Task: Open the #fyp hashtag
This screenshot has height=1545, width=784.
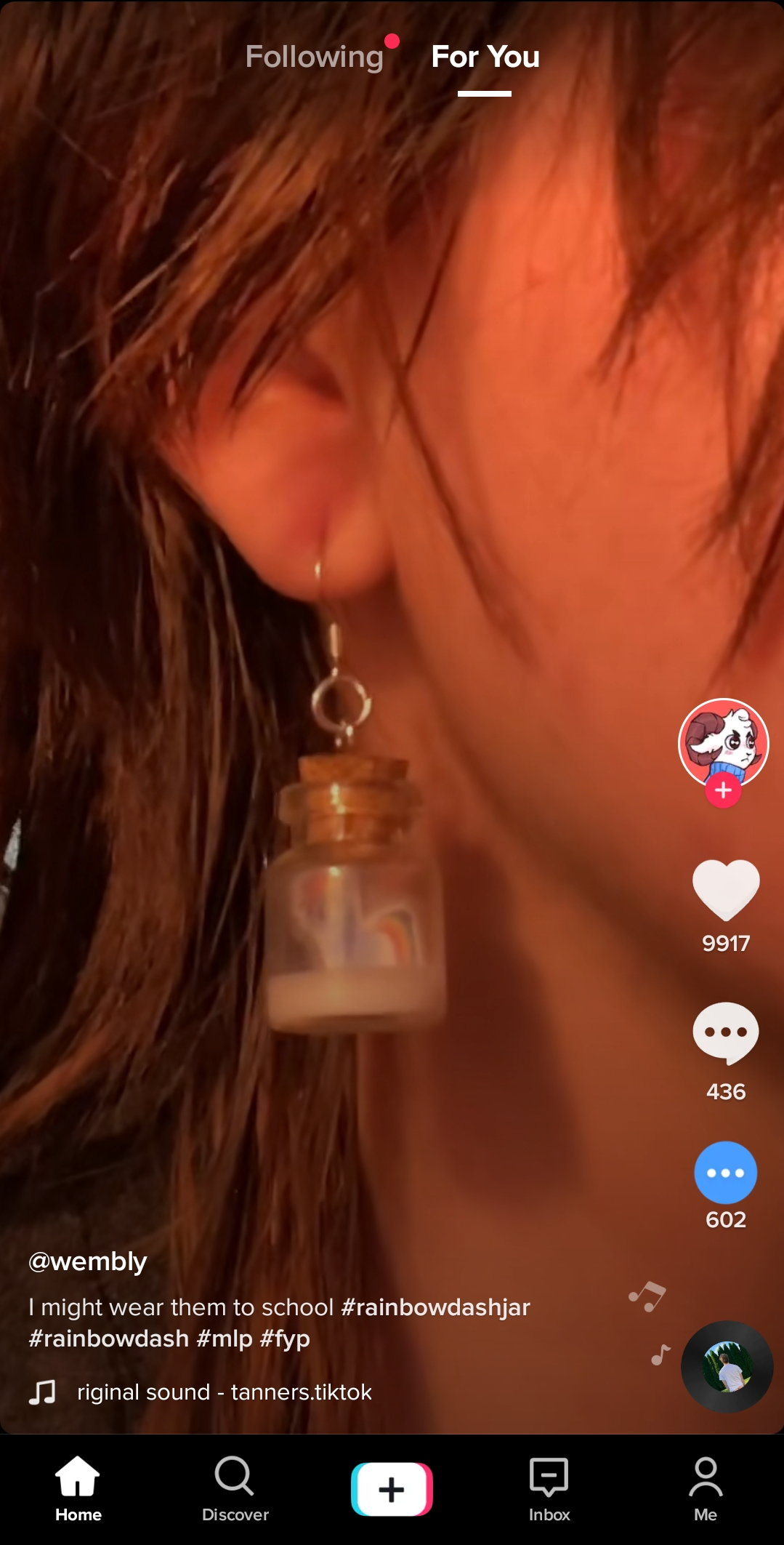Action: pyautogui.click(x=285, y=1339)
